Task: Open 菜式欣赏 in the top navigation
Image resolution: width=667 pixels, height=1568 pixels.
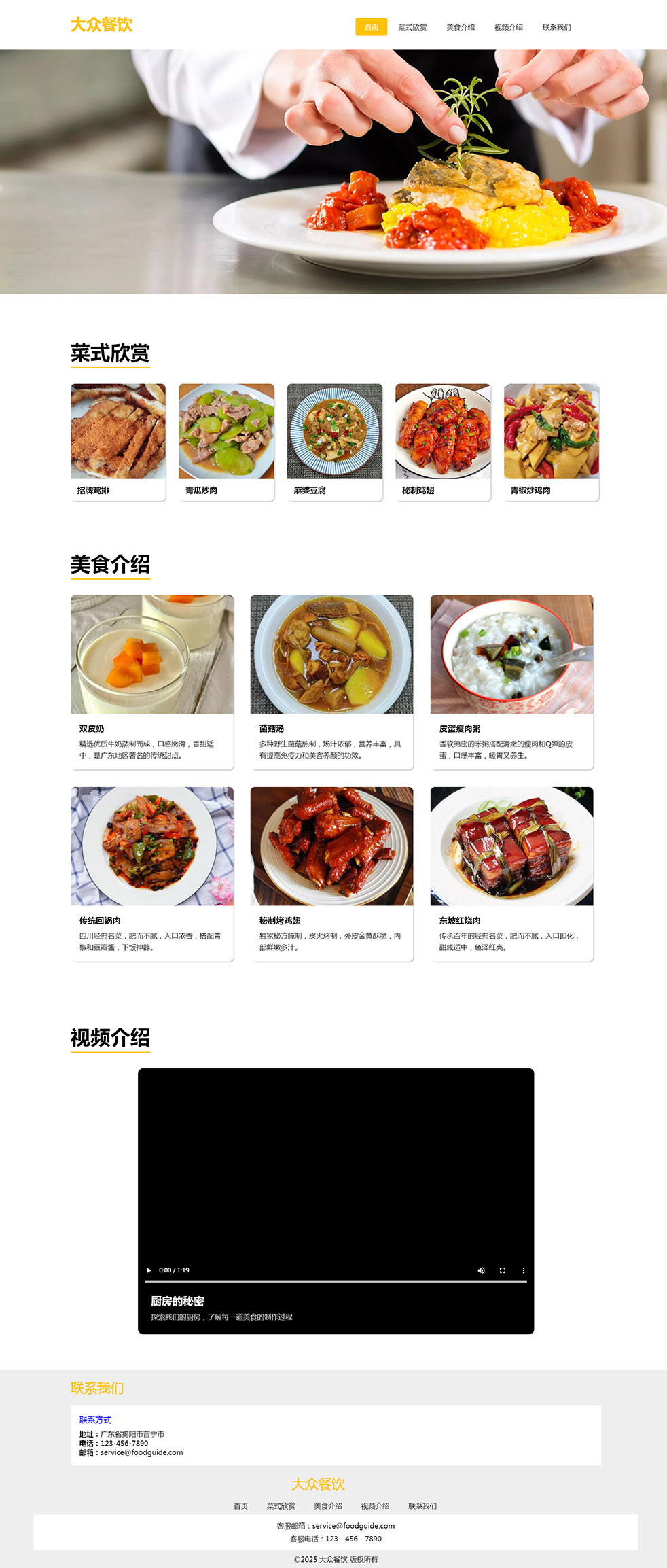Action: point(412,27)
